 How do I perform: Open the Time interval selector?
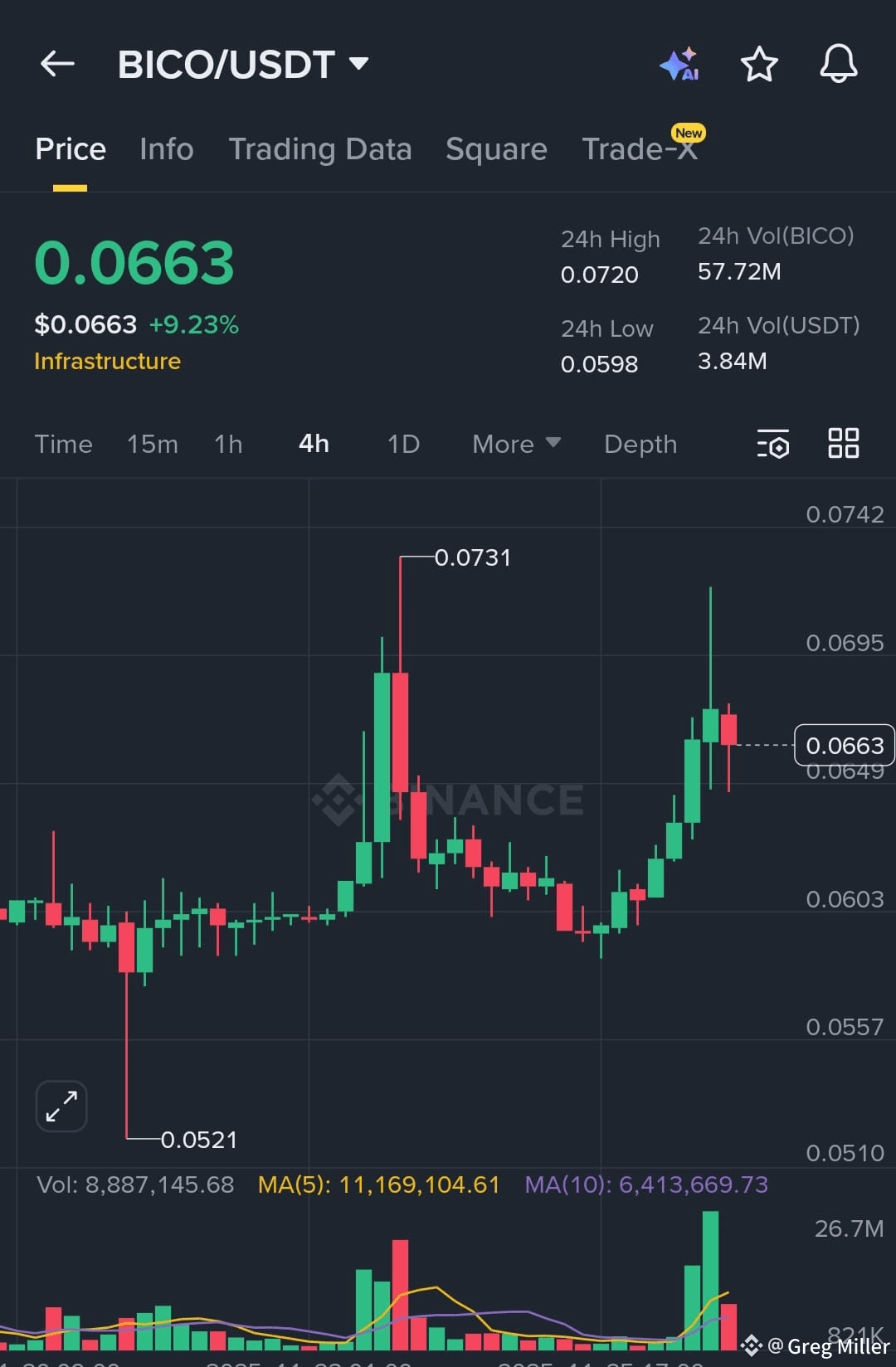(x=63, y=445)
